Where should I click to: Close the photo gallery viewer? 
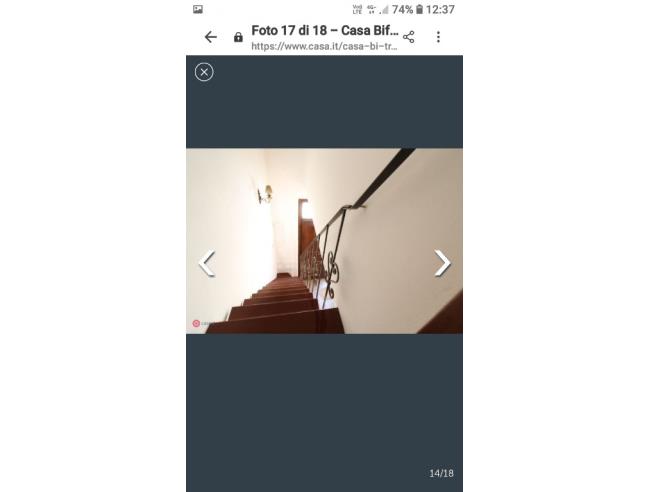point(204,72)
